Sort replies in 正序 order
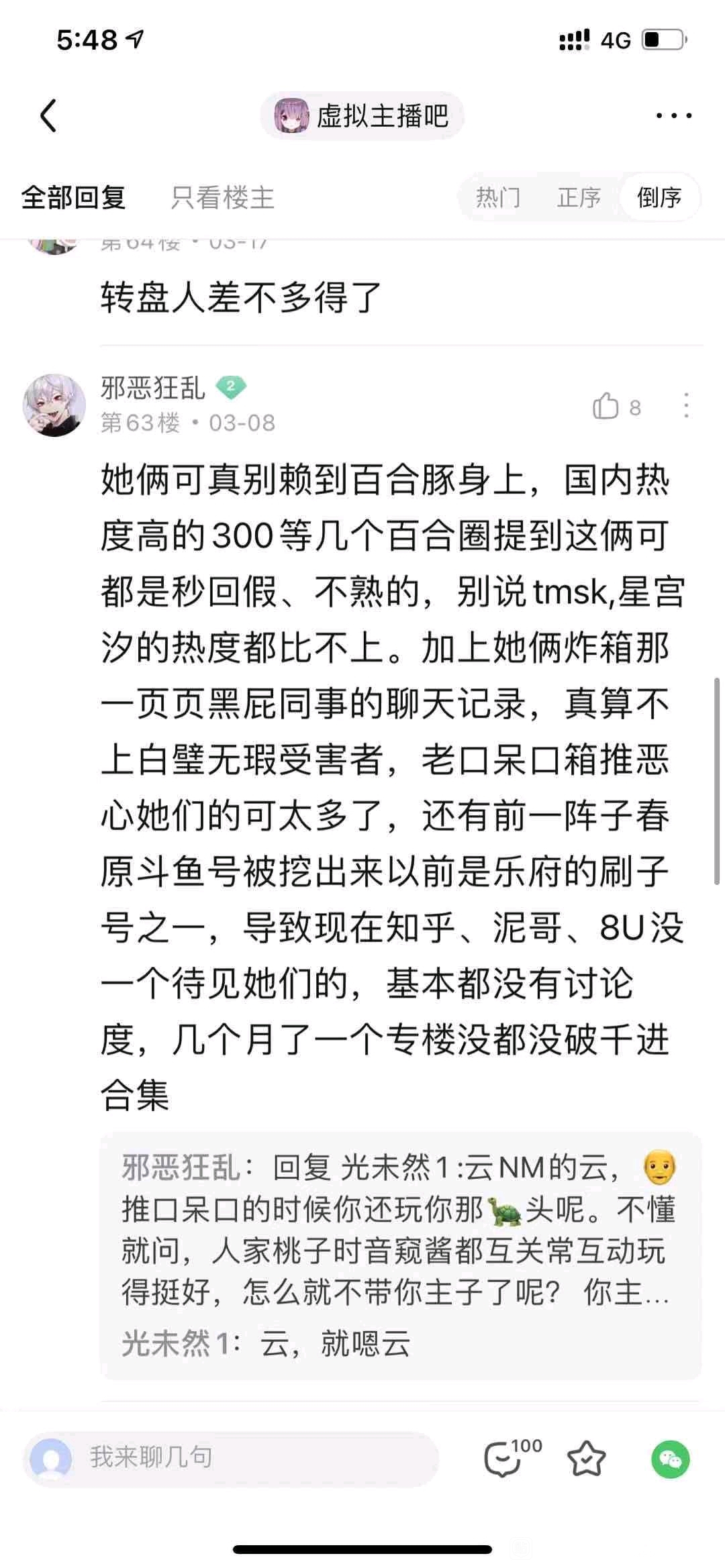This screenshot has width=725, height=1568. [579, 197]
